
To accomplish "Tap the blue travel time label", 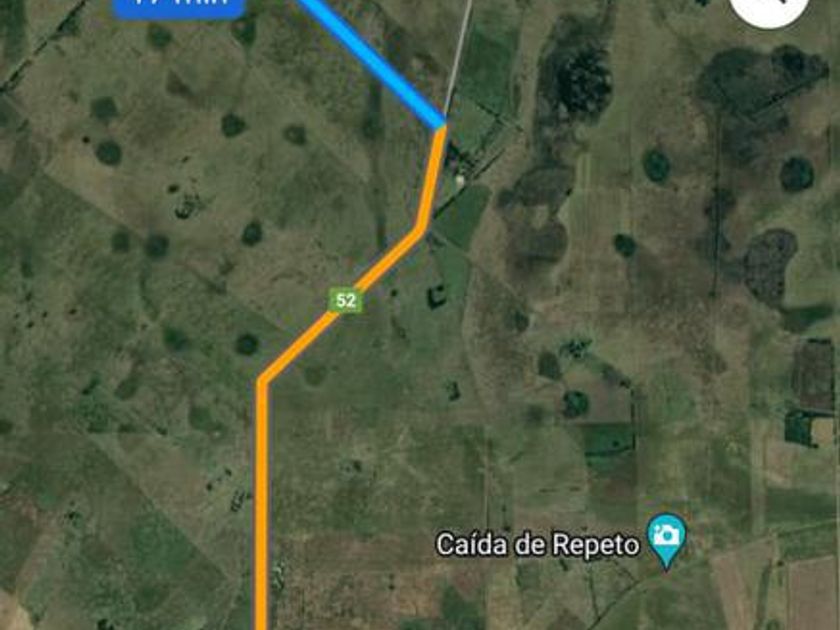I will pos(178,5).
